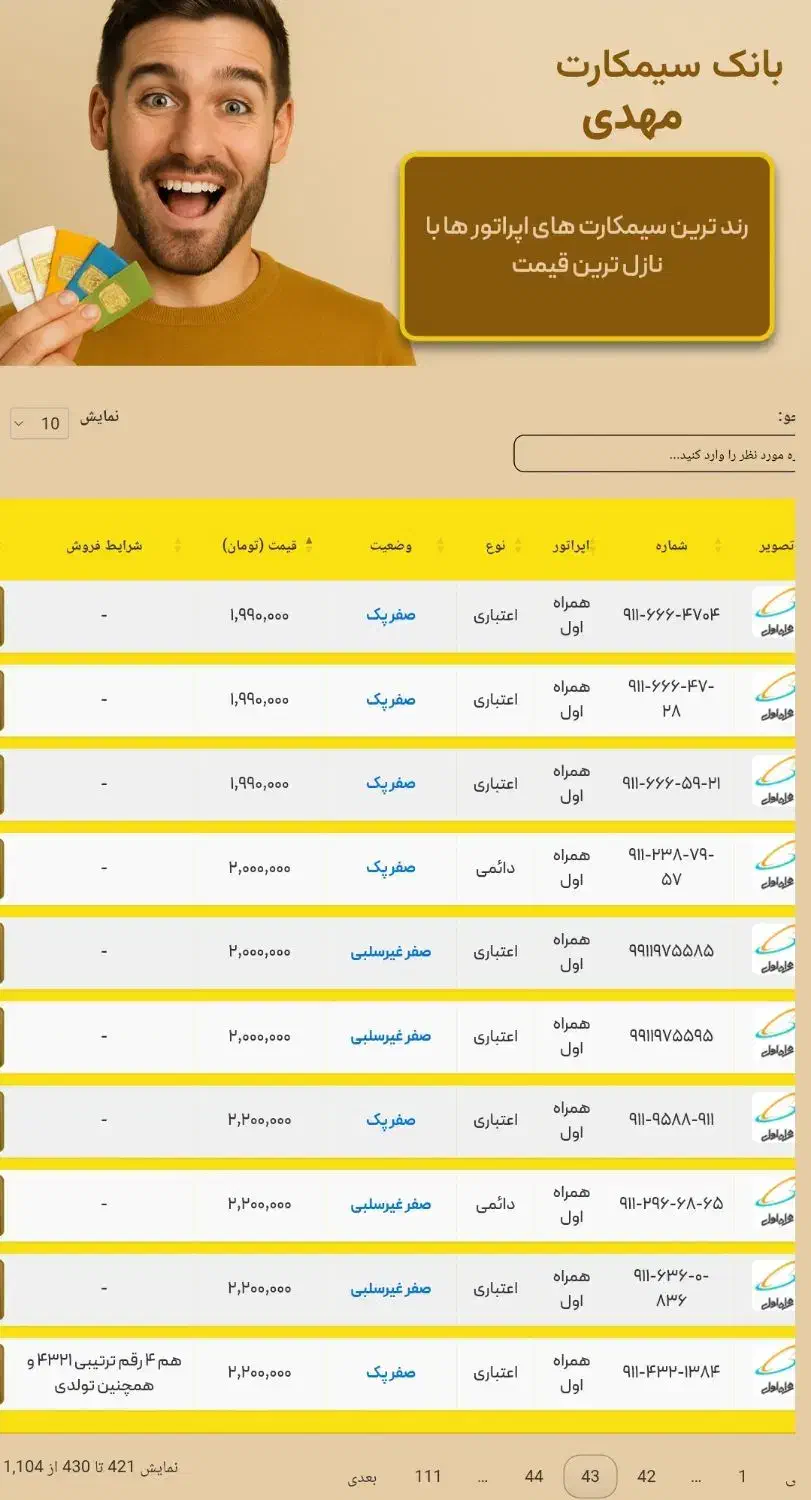Viewport: 811px width, 1500px height.
Task: Go to page 42
Action: 646,1476
